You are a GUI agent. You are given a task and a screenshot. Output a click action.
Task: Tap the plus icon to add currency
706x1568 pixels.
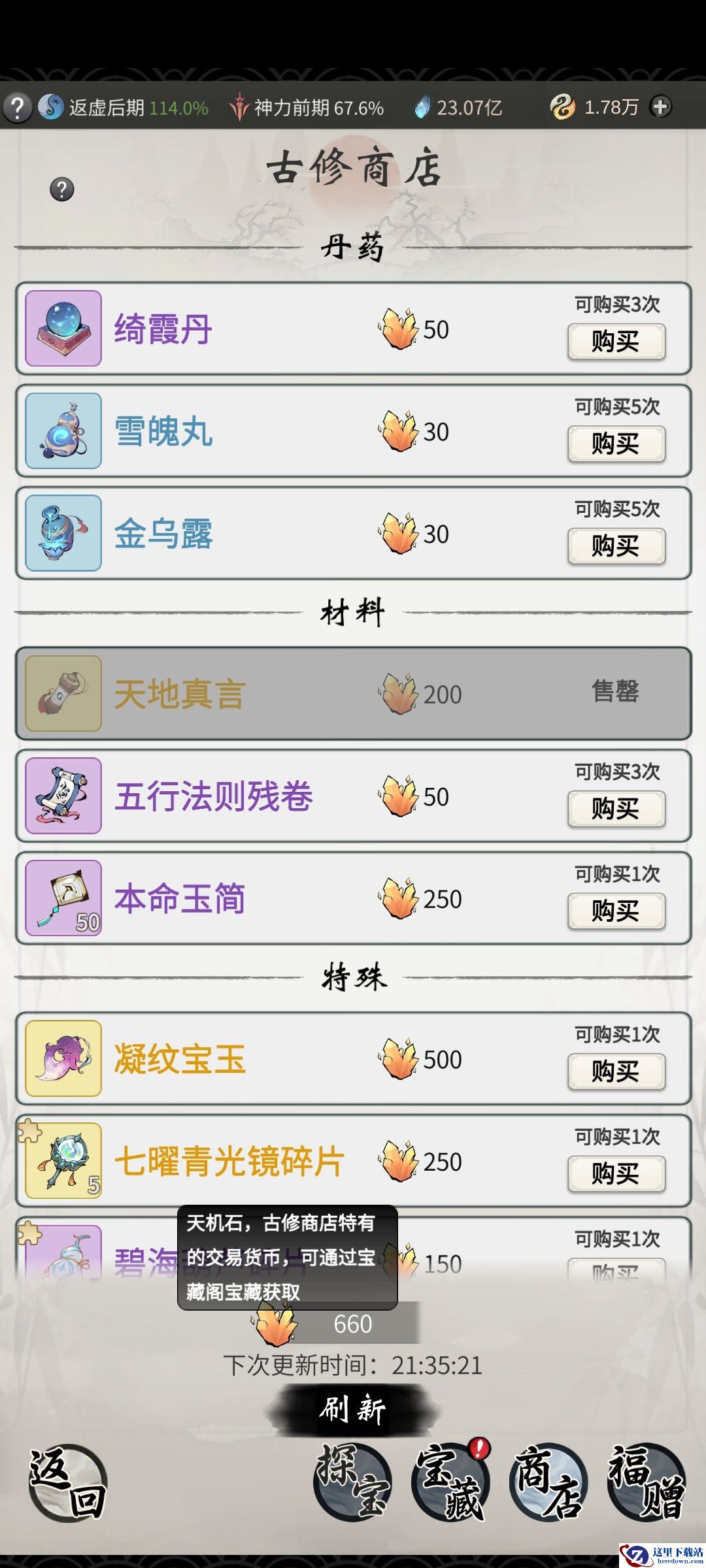pyautogui.click(x=661, y=106)
